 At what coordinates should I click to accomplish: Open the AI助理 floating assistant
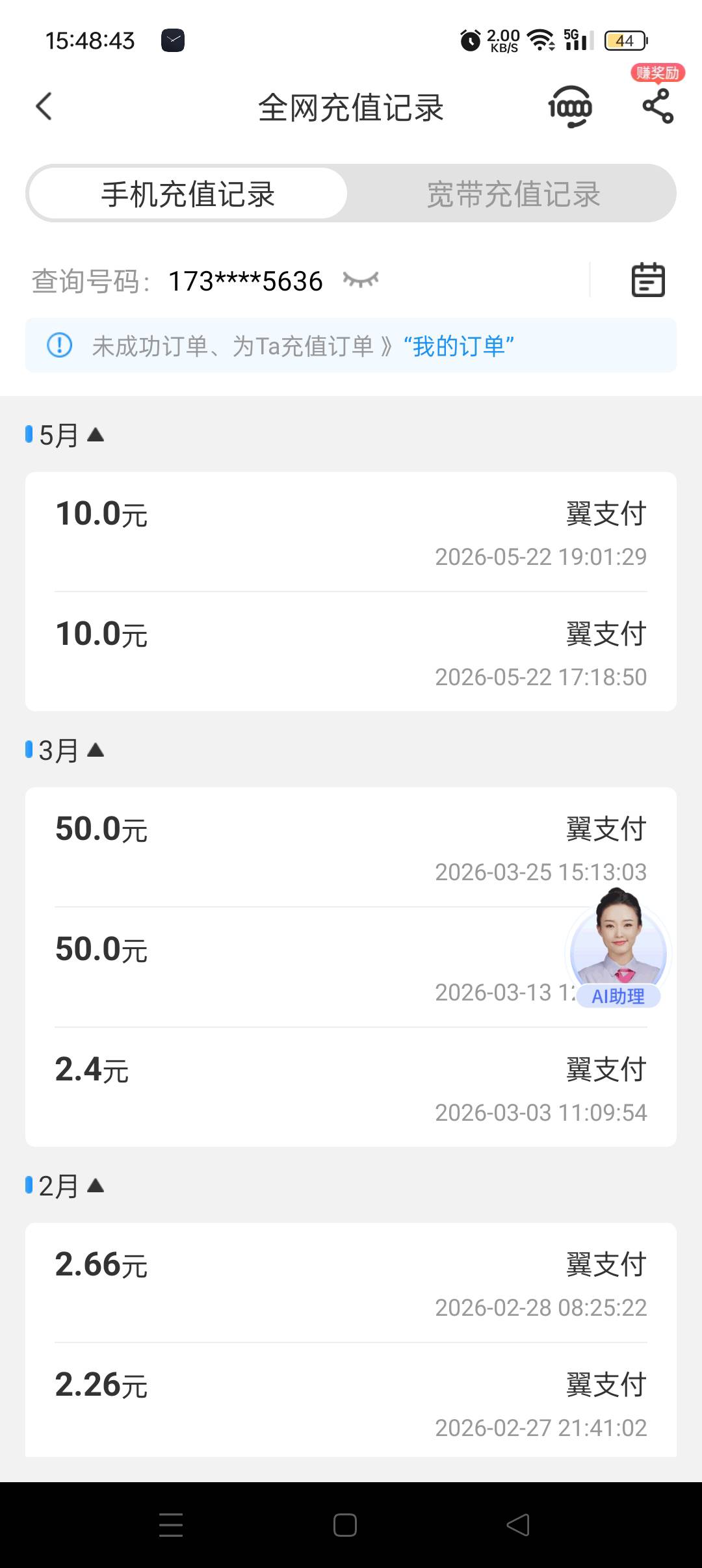coord(618,950)
